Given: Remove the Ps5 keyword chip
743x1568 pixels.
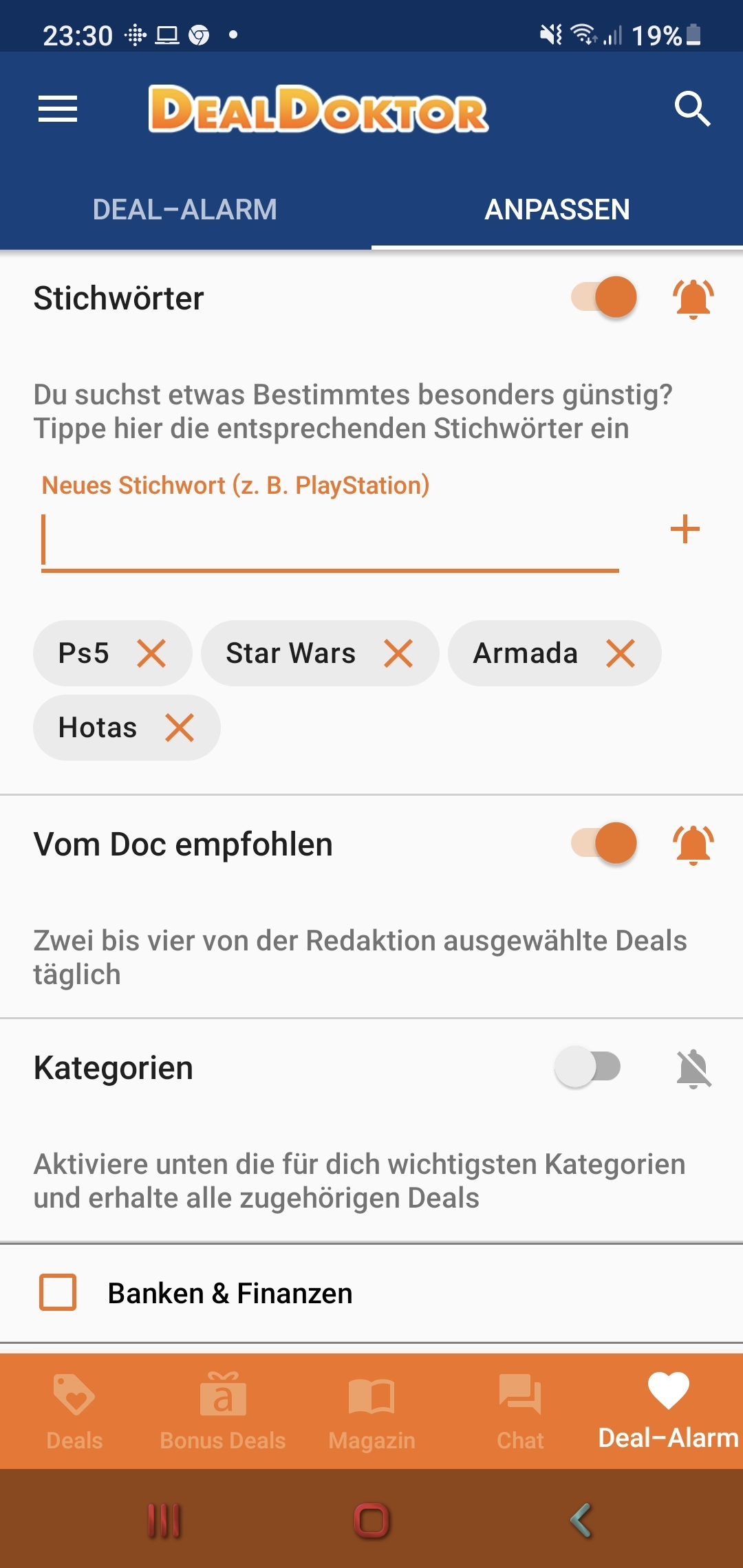Looking at the screenshot, I should [151, 653].
